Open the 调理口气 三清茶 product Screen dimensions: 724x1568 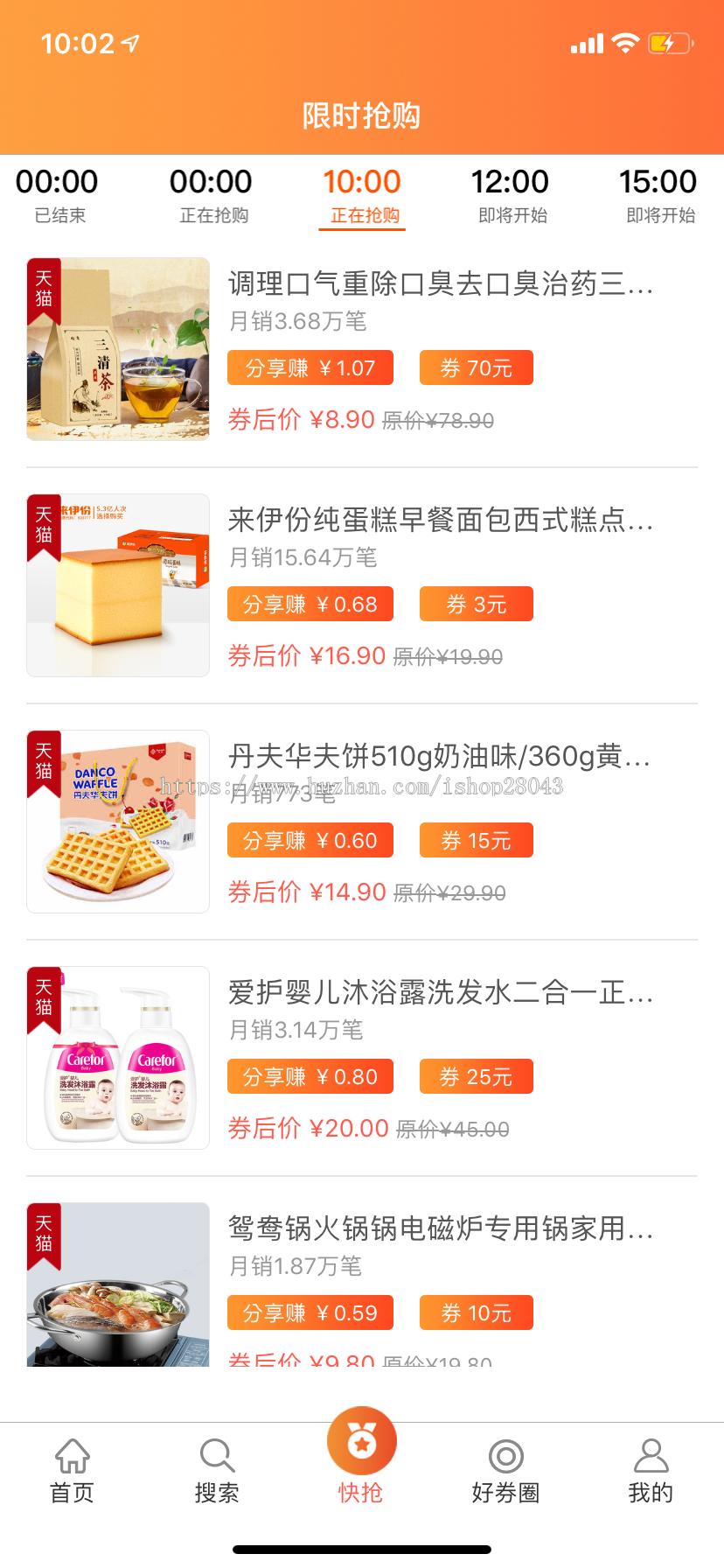point(440,284)
